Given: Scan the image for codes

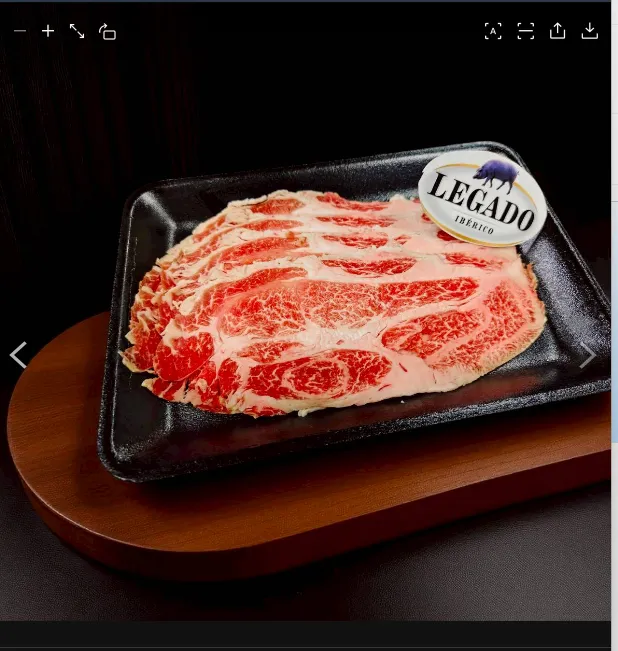Looking at the screenshot, I should tap(525, 31).
